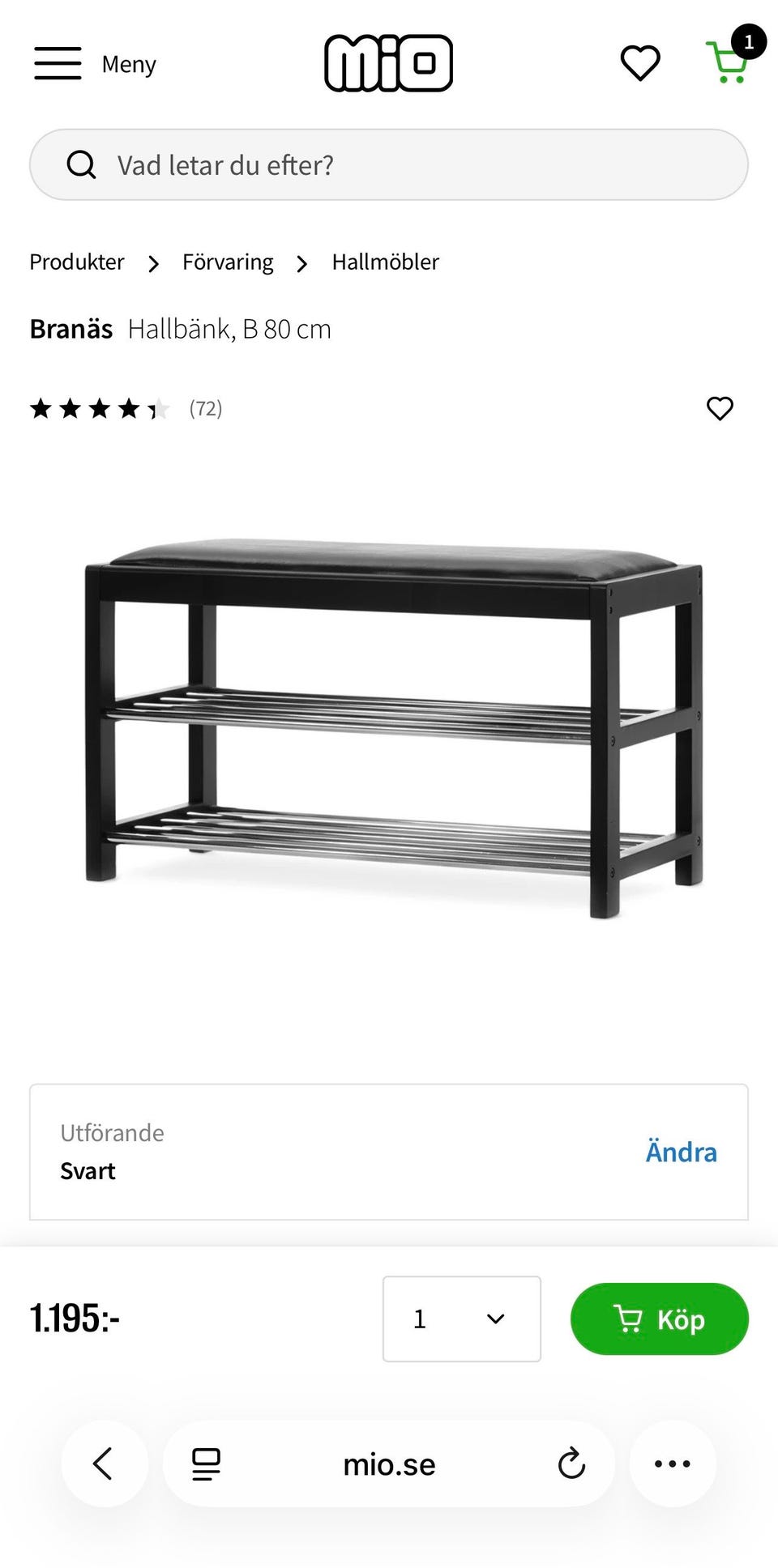This screenshot has height=1568, width=778.
Task: Open the Produkter breadcrumb
Action: point(76,262)
